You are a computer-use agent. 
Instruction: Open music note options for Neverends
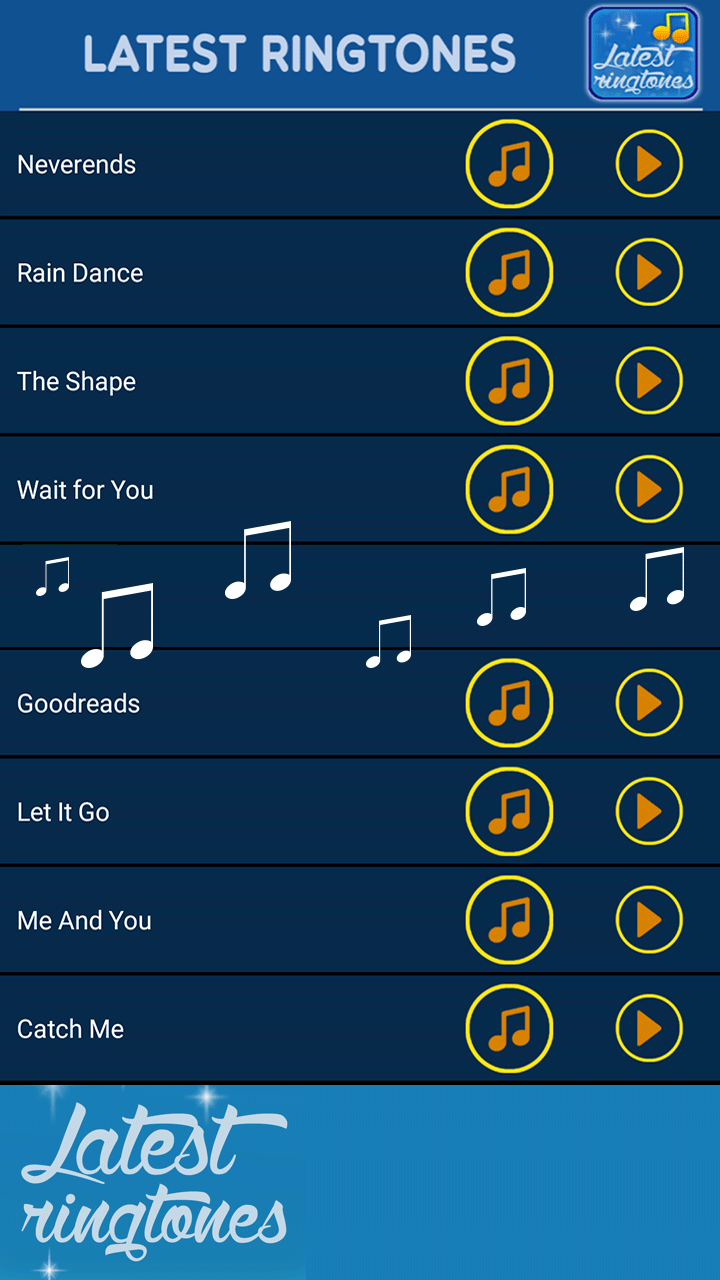tap(509, 164)
